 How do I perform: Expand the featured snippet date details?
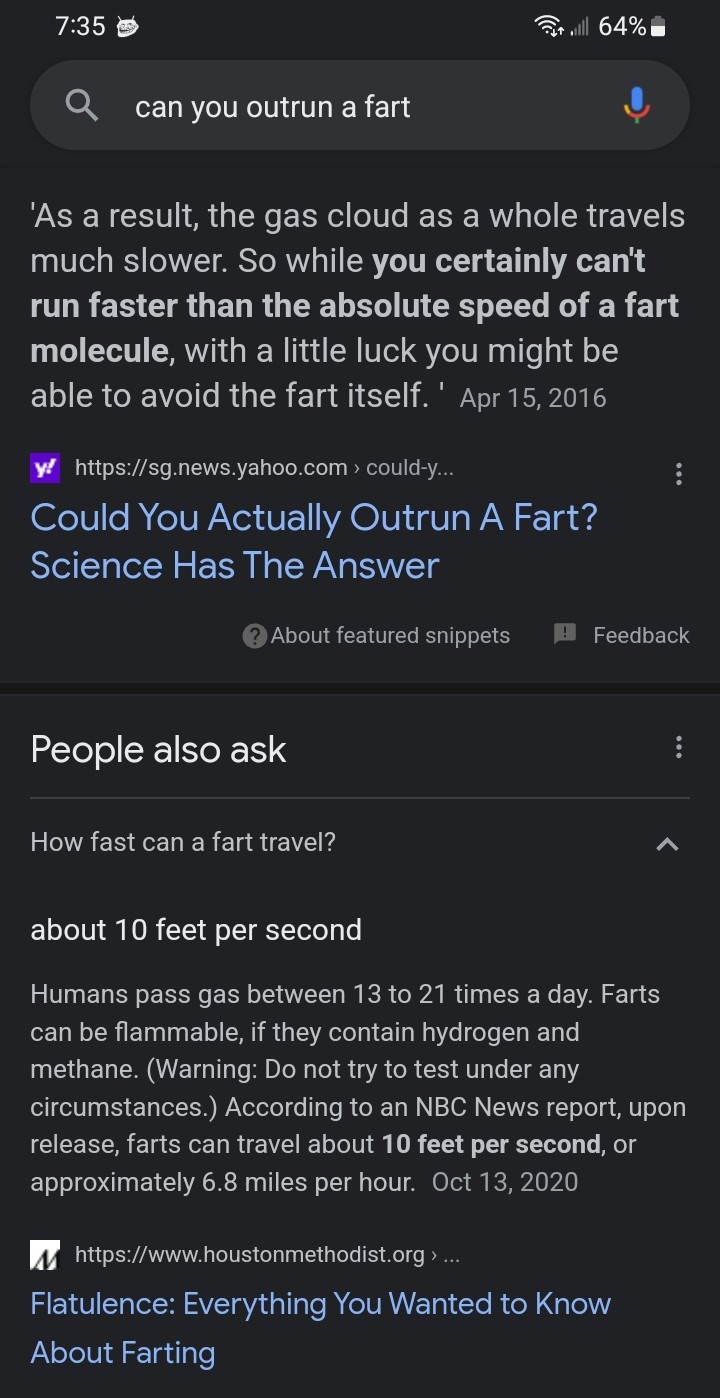[x=533, y=397]
